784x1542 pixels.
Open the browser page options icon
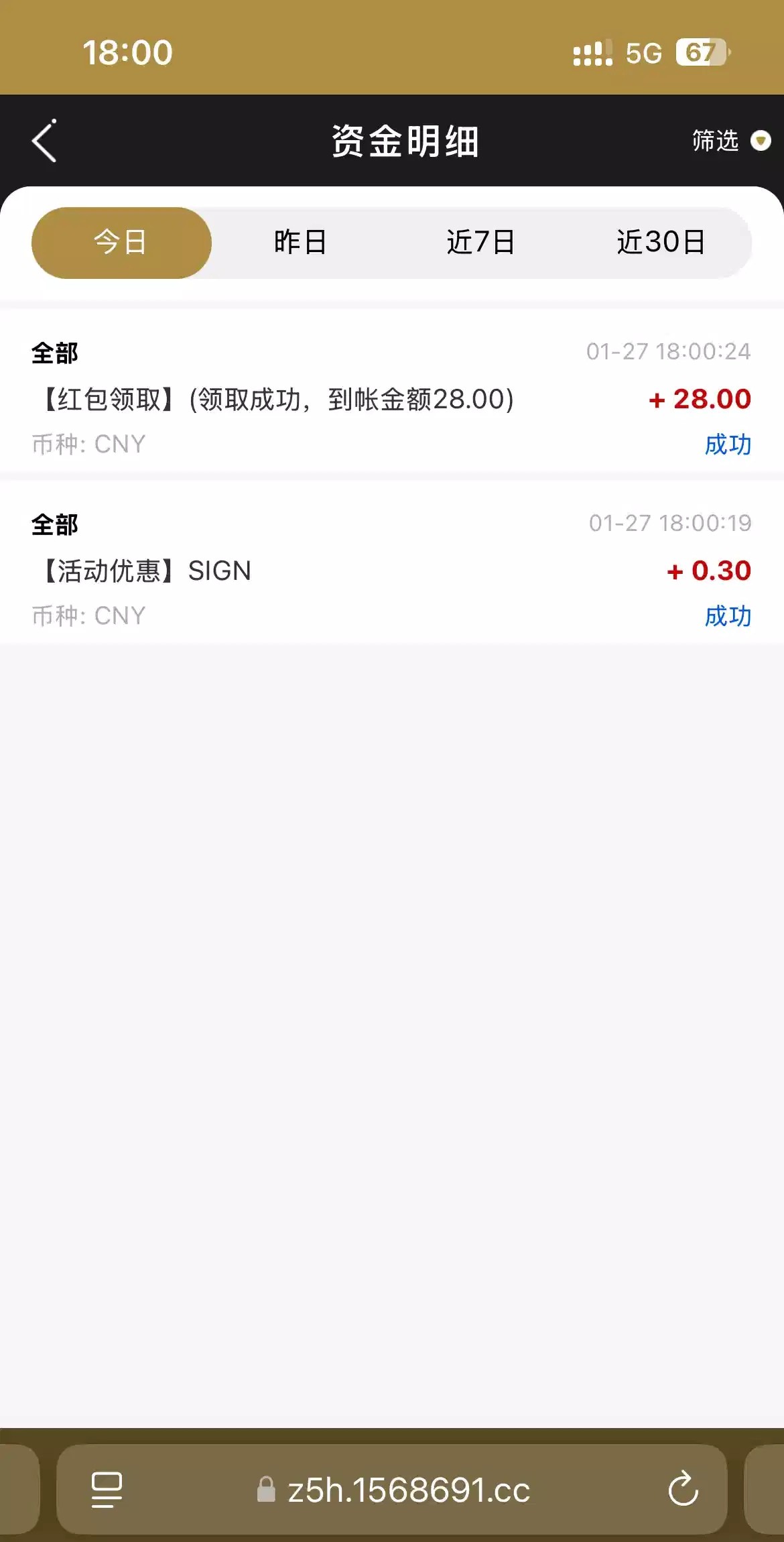107,1490
